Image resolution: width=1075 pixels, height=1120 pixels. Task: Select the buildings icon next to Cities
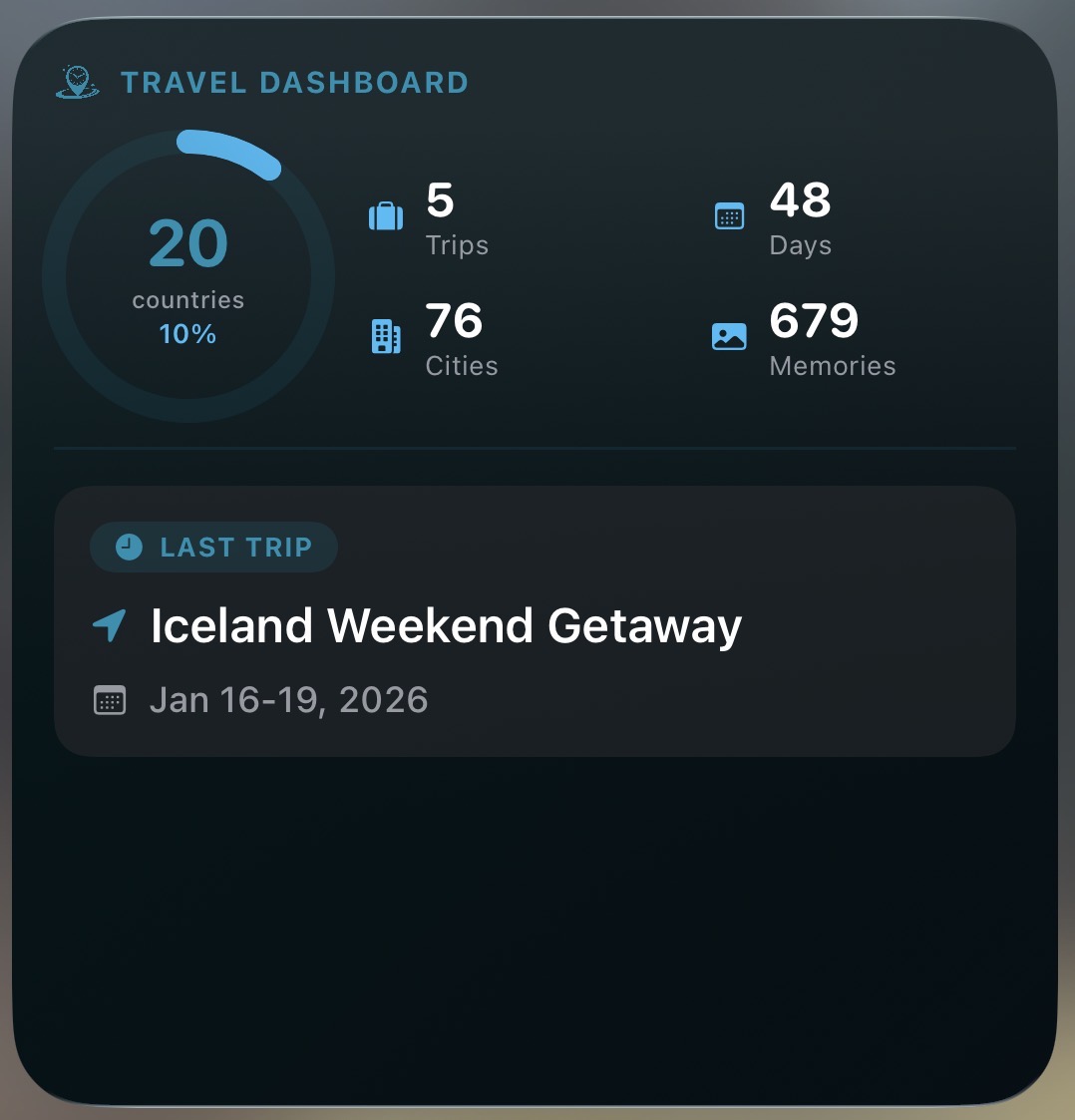[386, 336]
